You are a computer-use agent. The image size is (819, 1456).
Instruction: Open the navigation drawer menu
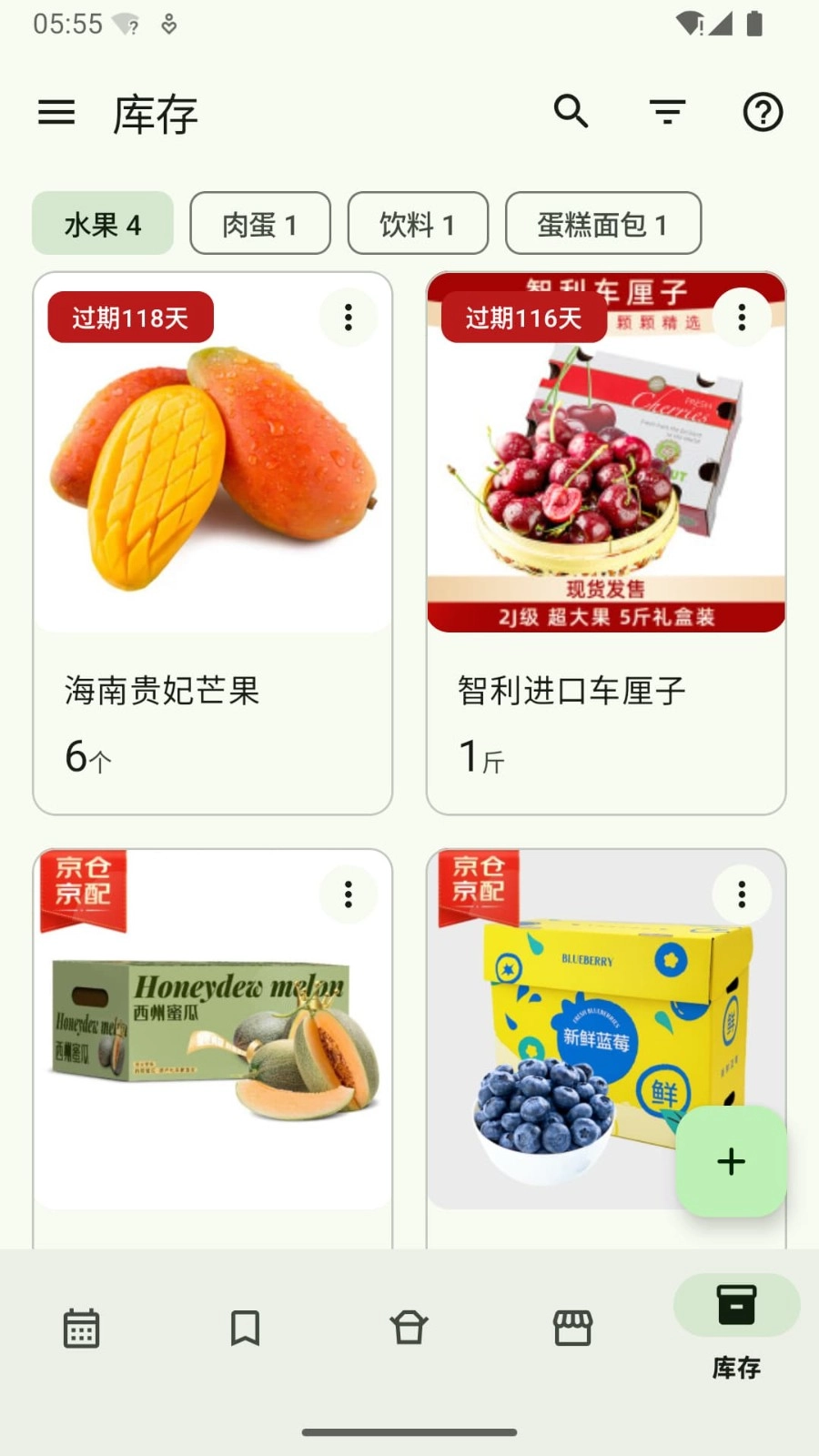click(x=56, y=113)
